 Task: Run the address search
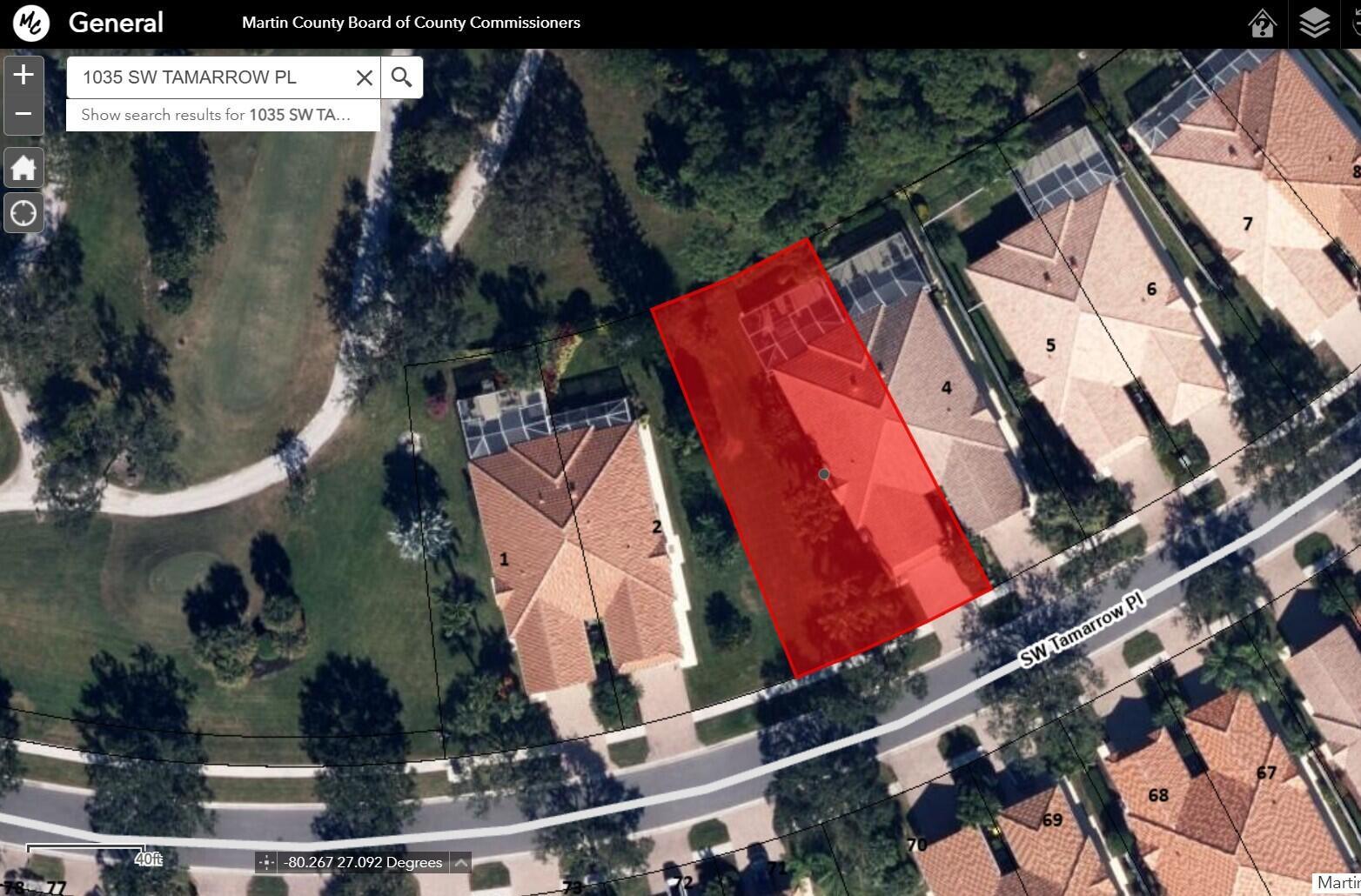[402, 77]
